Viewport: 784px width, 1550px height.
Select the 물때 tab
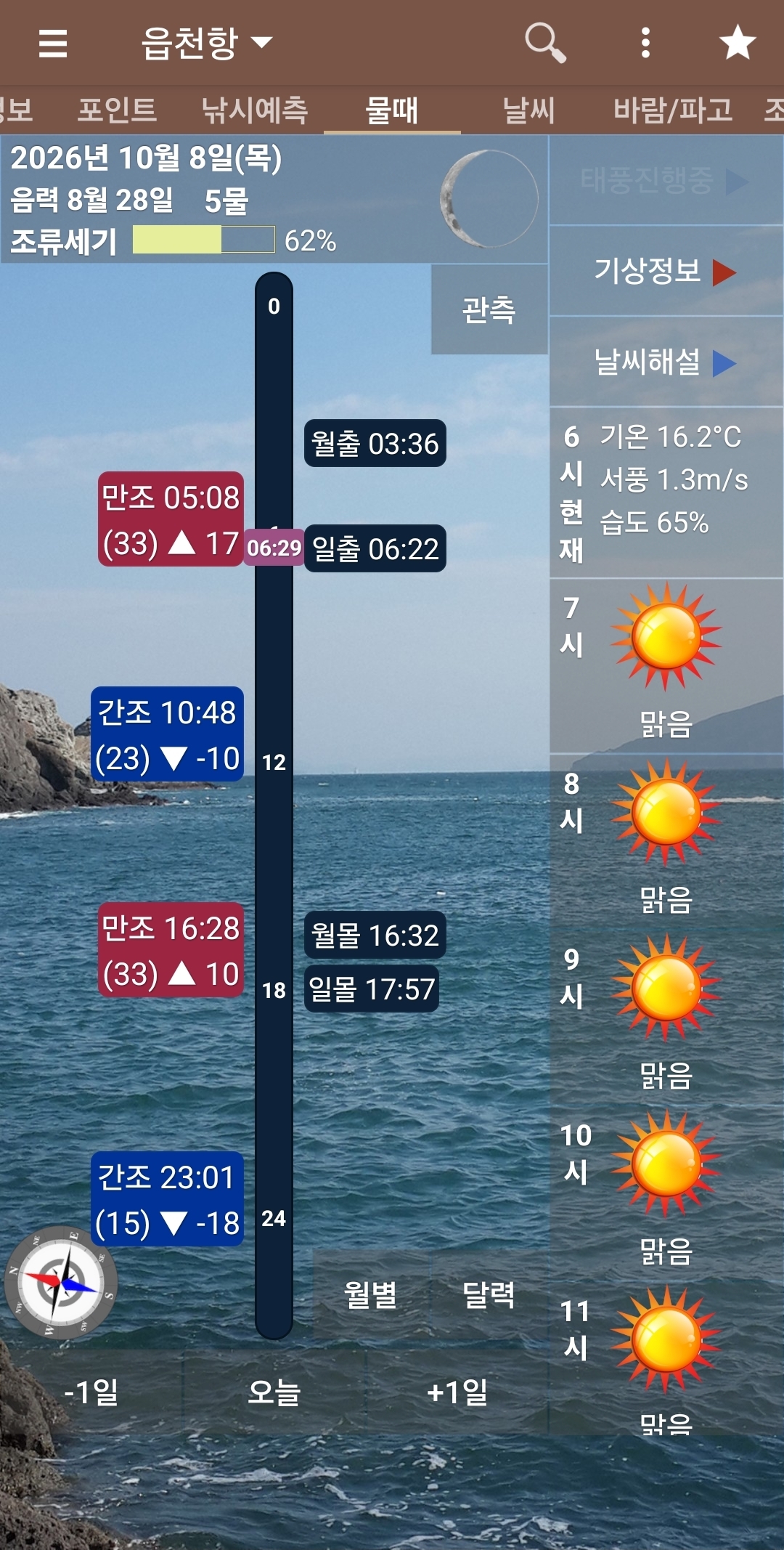tap(392, 110)
